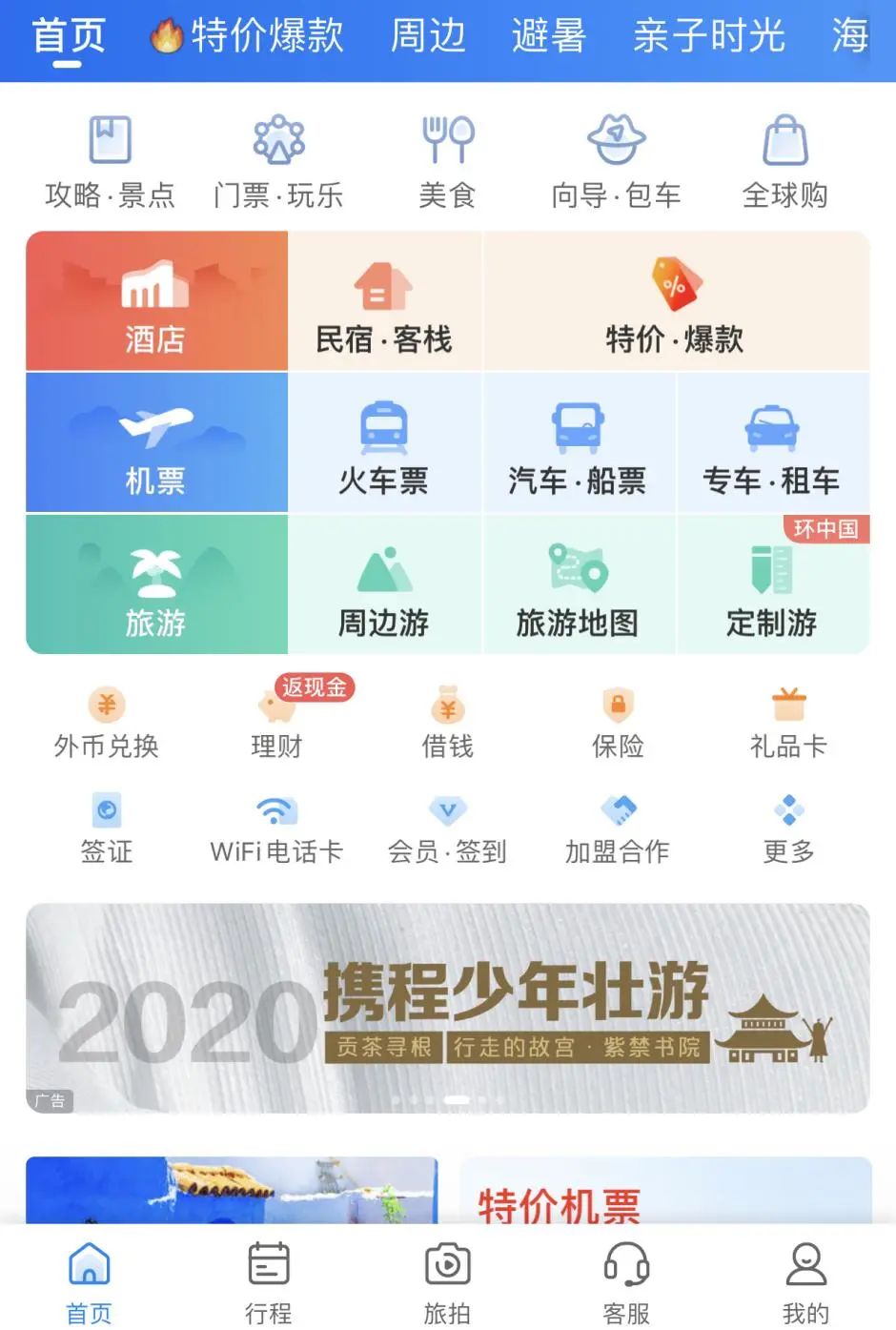Go to the 我的 profile tab
The width and height of the screenshot is (896, 1330).
(x=805, y=1282)
